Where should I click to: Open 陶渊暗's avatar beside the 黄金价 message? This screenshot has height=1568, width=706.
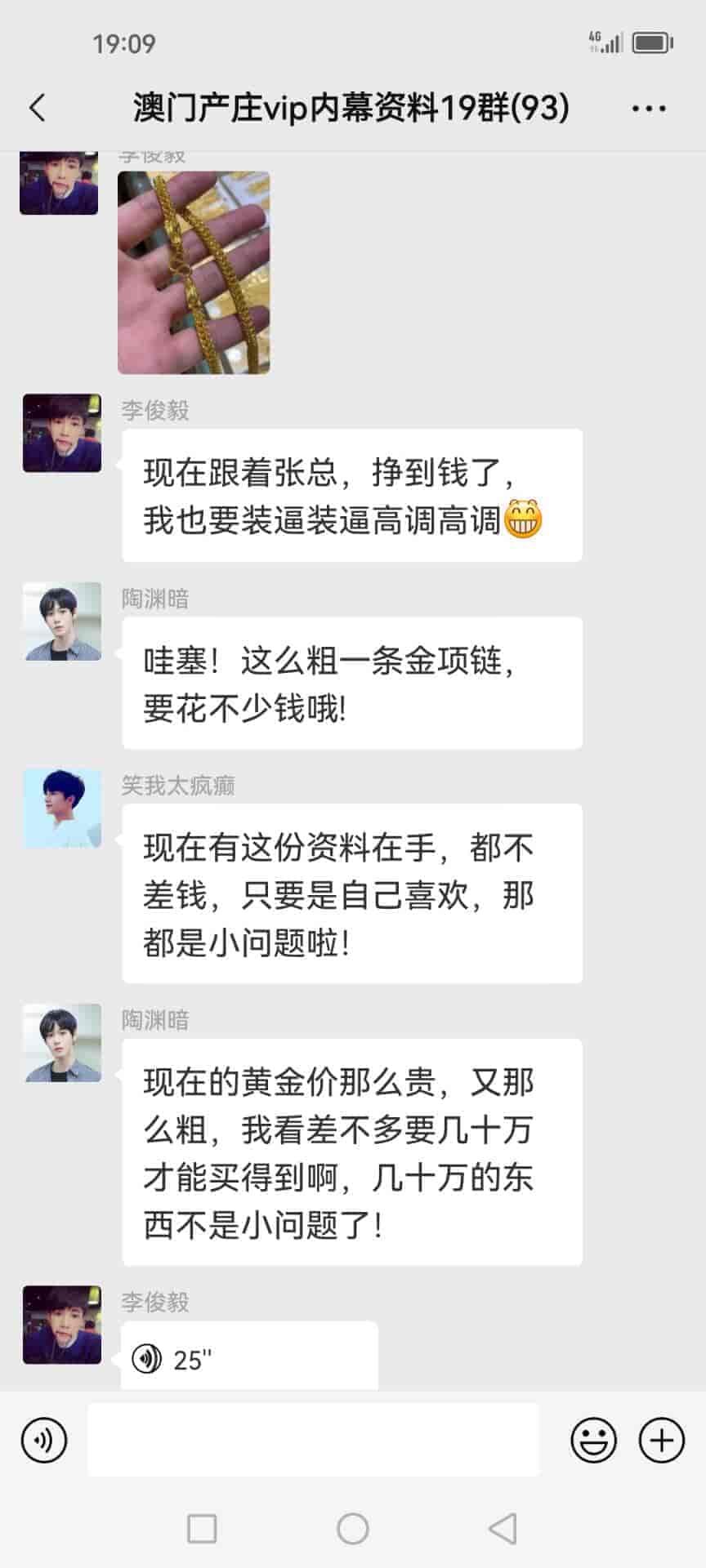click(x=62, y=1043)
